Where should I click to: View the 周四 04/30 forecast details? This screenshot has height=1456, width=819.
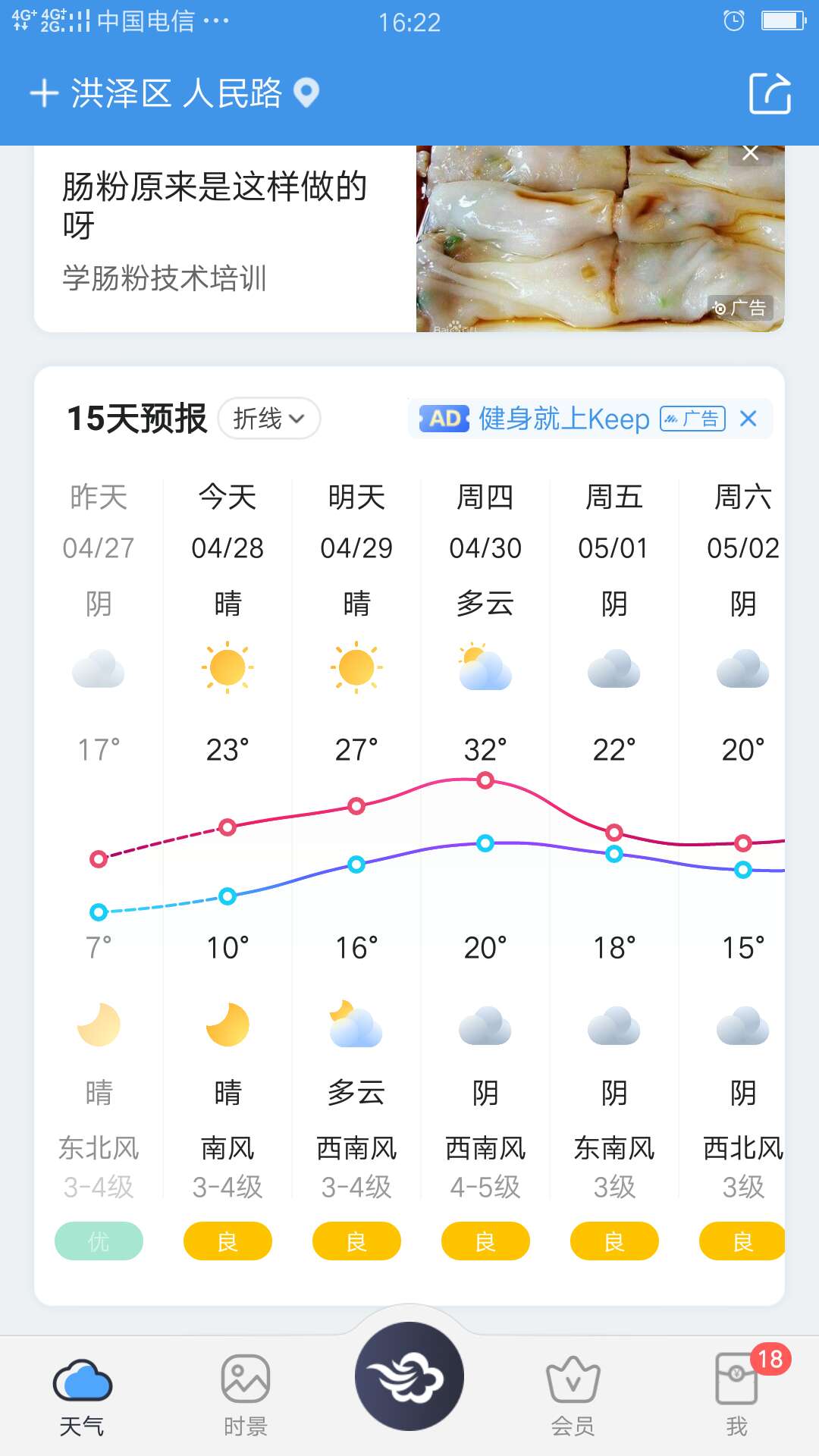[x=485, y=834]
